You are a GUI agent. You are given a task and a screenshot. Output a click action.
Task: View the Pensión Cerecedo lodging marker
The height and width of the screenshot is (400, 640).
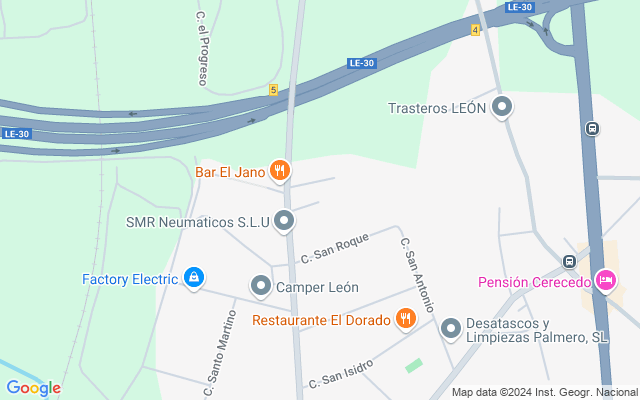[605, 281]
